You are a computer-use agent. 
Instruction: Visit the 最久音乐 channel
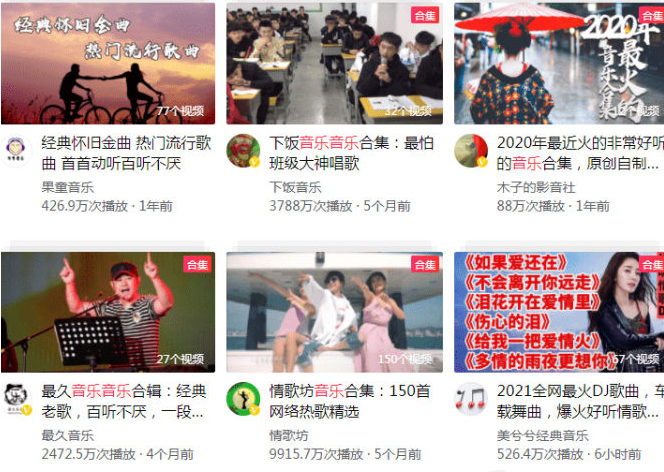point(69,435)
